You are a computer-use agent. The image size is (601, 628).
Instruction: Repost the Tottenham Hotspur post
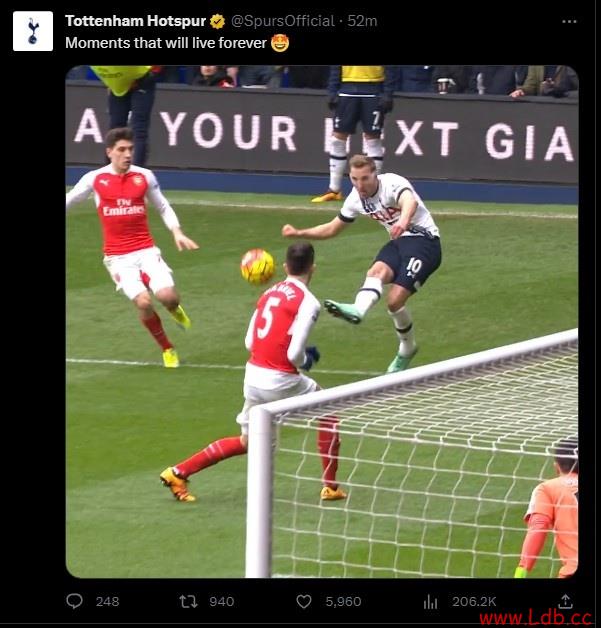point(188,601)
